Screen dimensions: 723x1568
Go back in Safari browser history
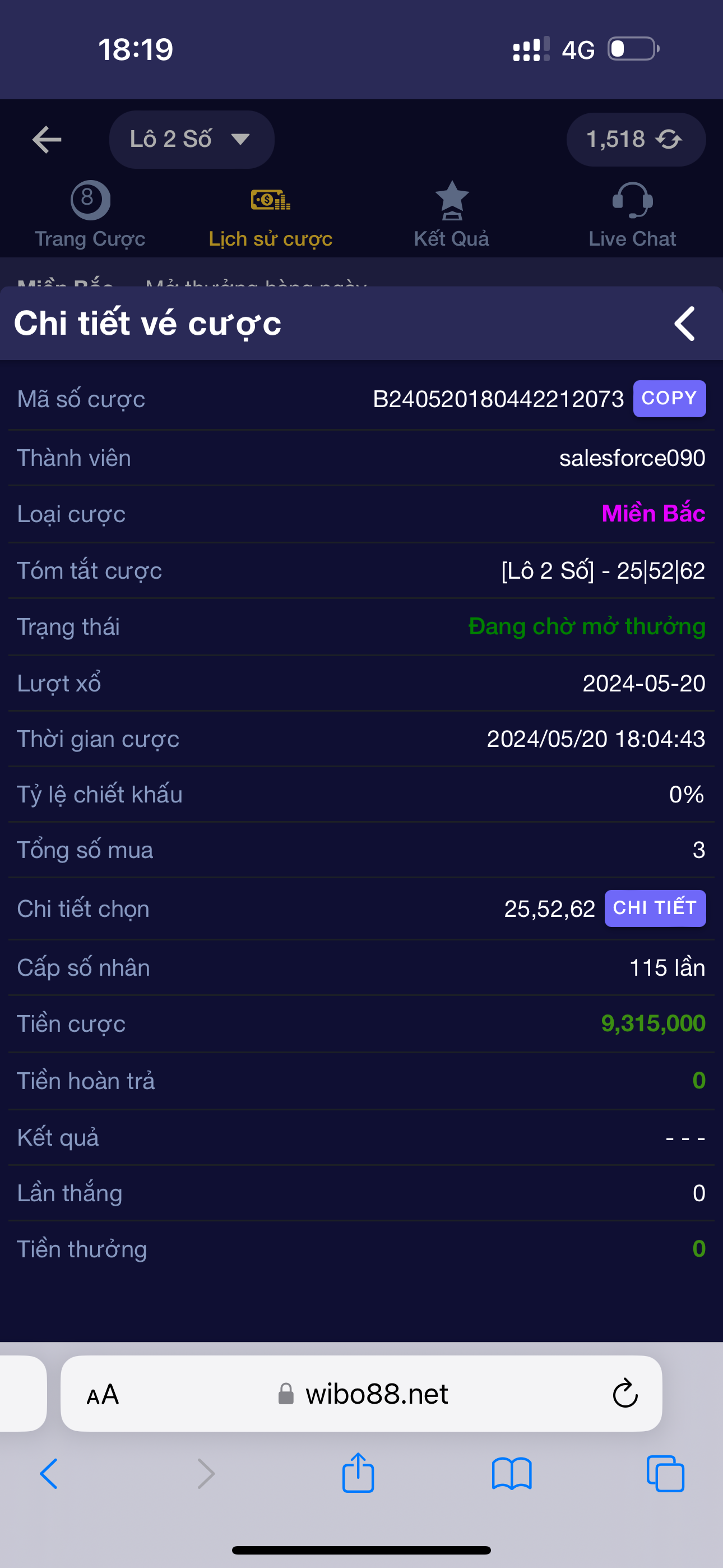[49, 1474]
